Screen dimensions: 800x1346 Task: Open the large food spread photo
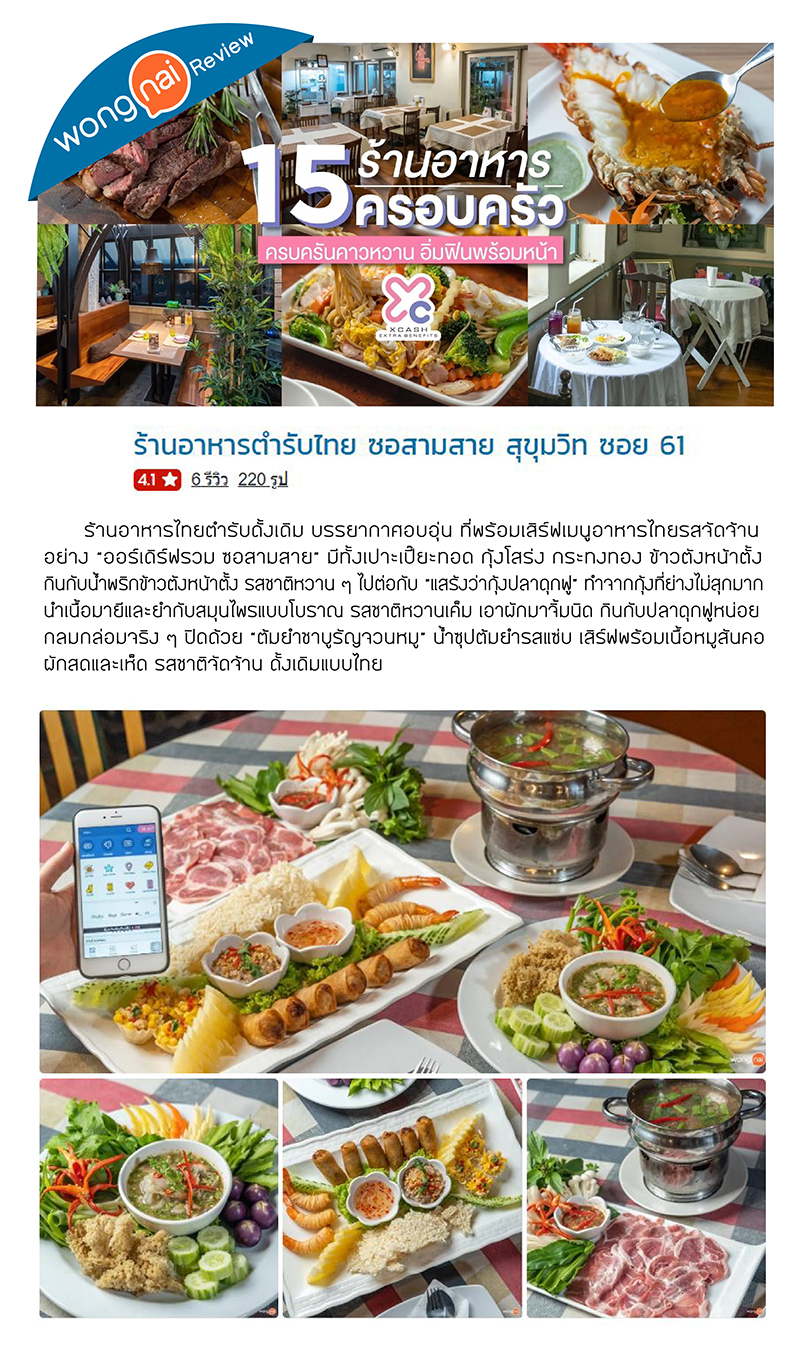tap(402, 891)
